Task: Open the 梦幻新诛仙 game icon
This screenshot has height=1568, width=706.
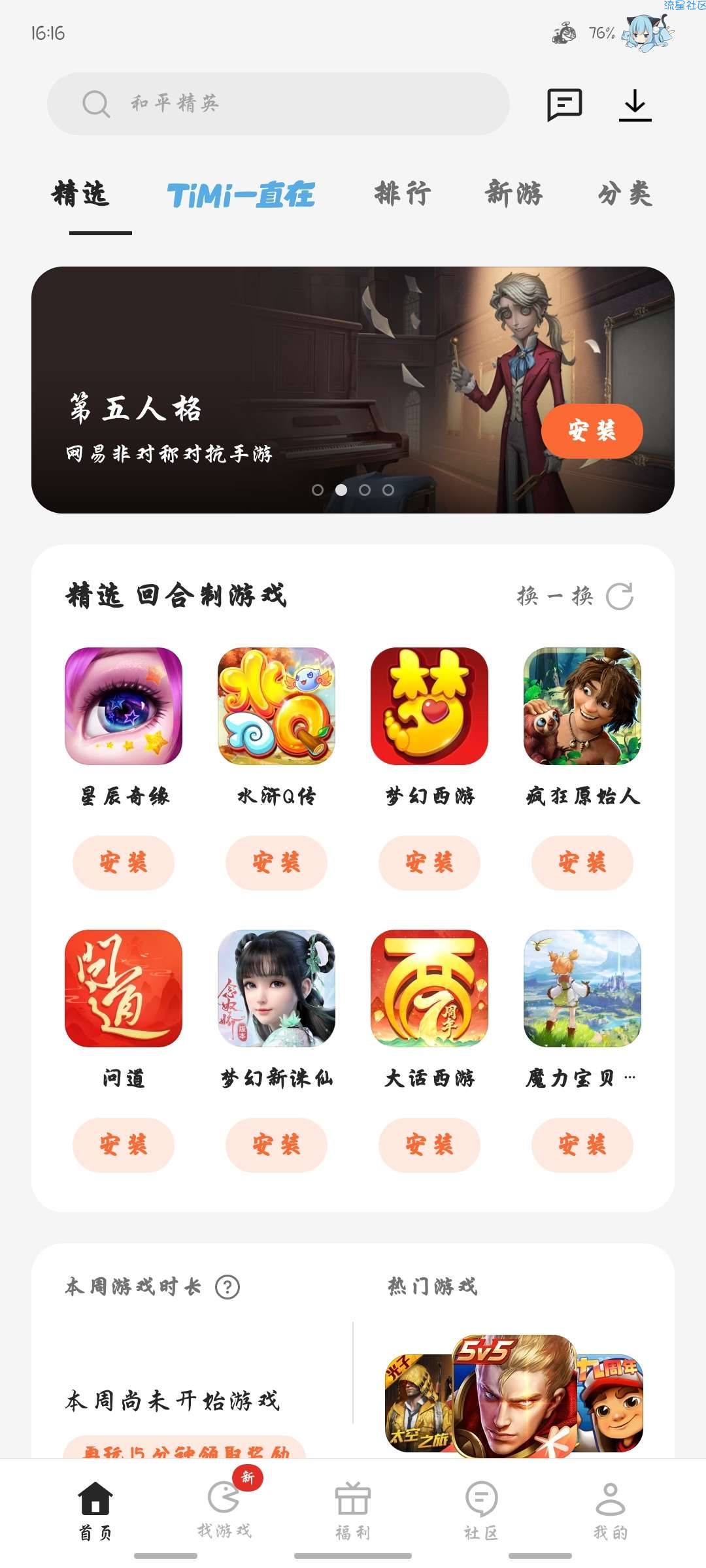Action: [x=277, y=988]
